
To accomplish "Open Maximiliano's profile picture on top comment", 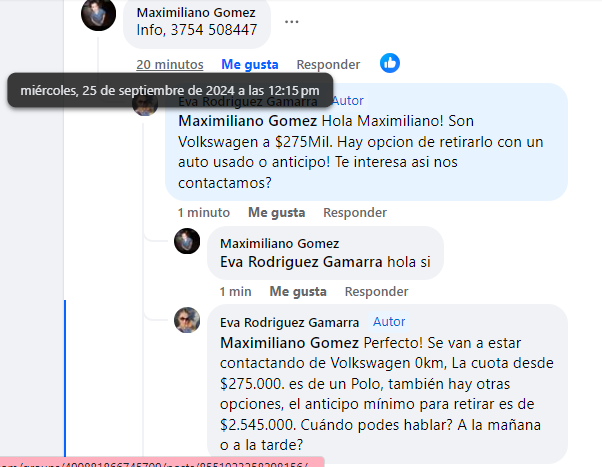I will click(99, 14).
